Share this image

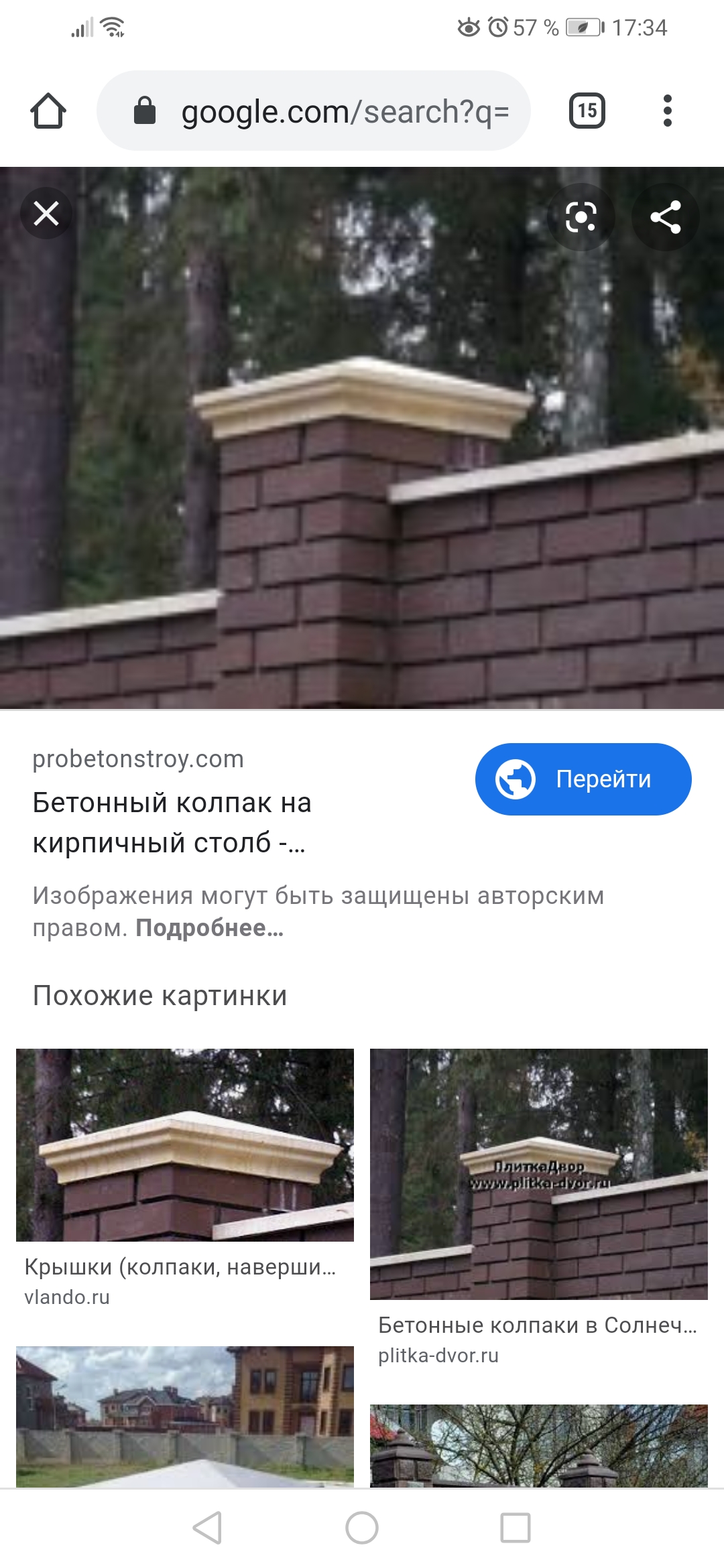coord(666,216)
